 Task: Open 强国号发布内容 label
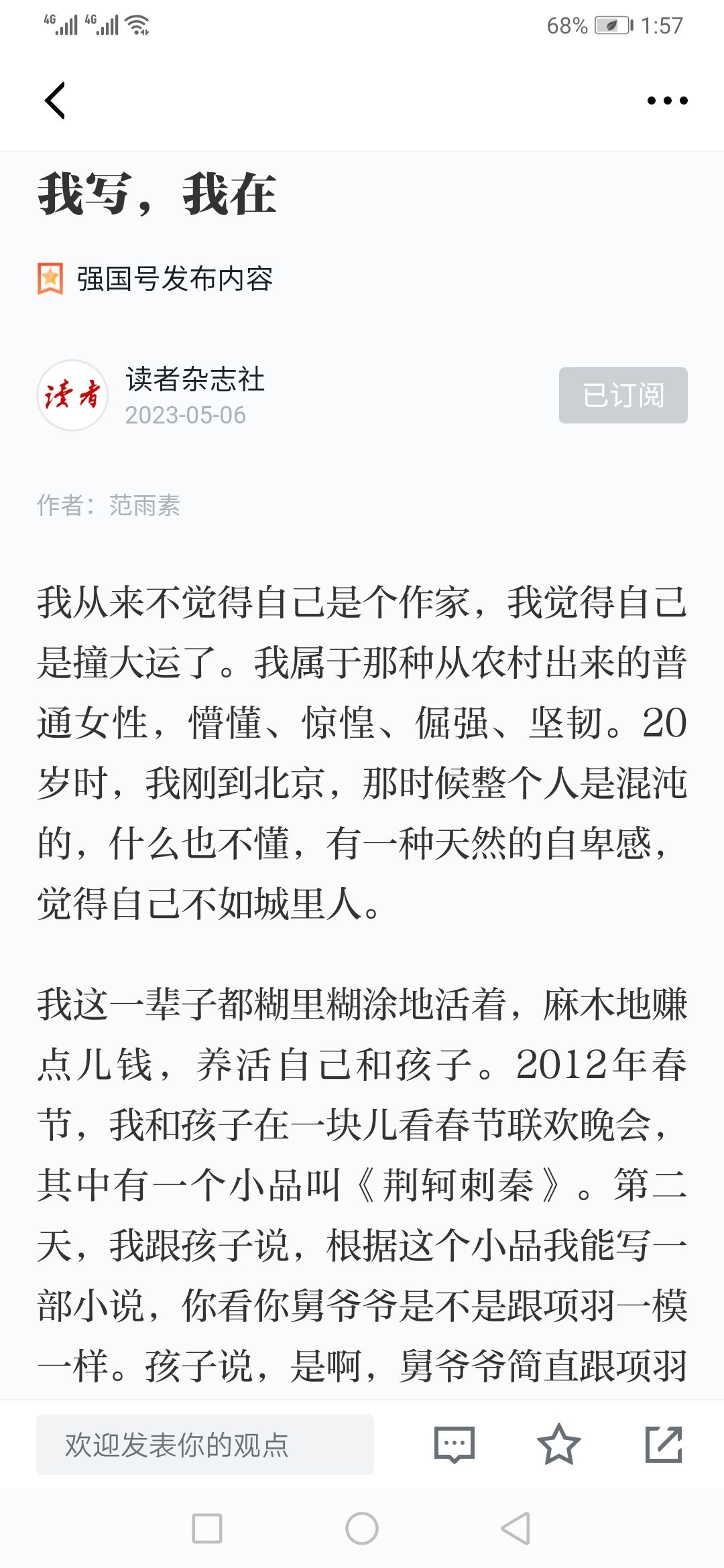click(x=174, y=279)
